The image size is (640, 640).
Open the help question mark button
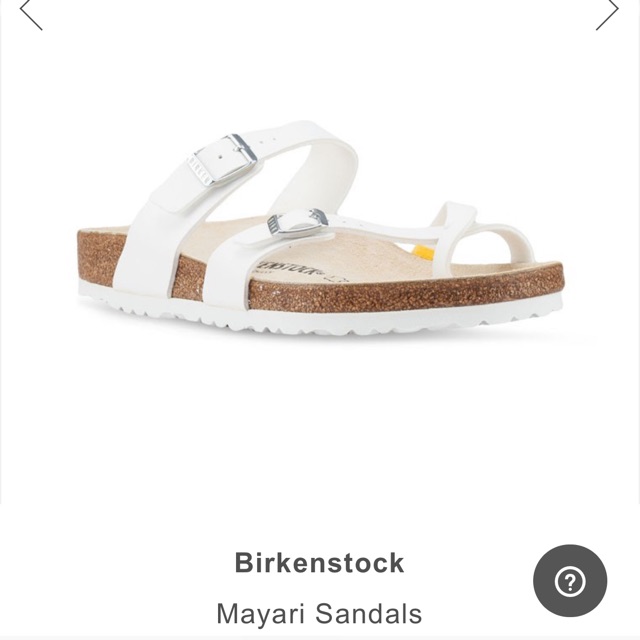pos(570,581)
